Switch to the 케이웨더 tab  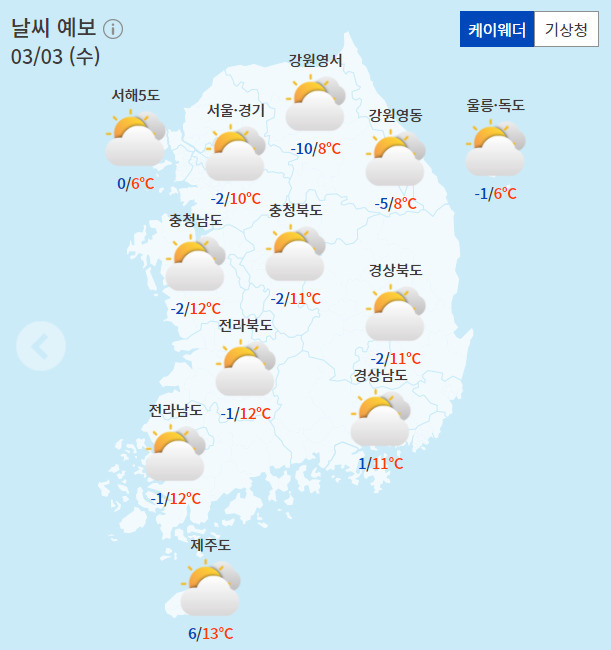tap(497, 30)
